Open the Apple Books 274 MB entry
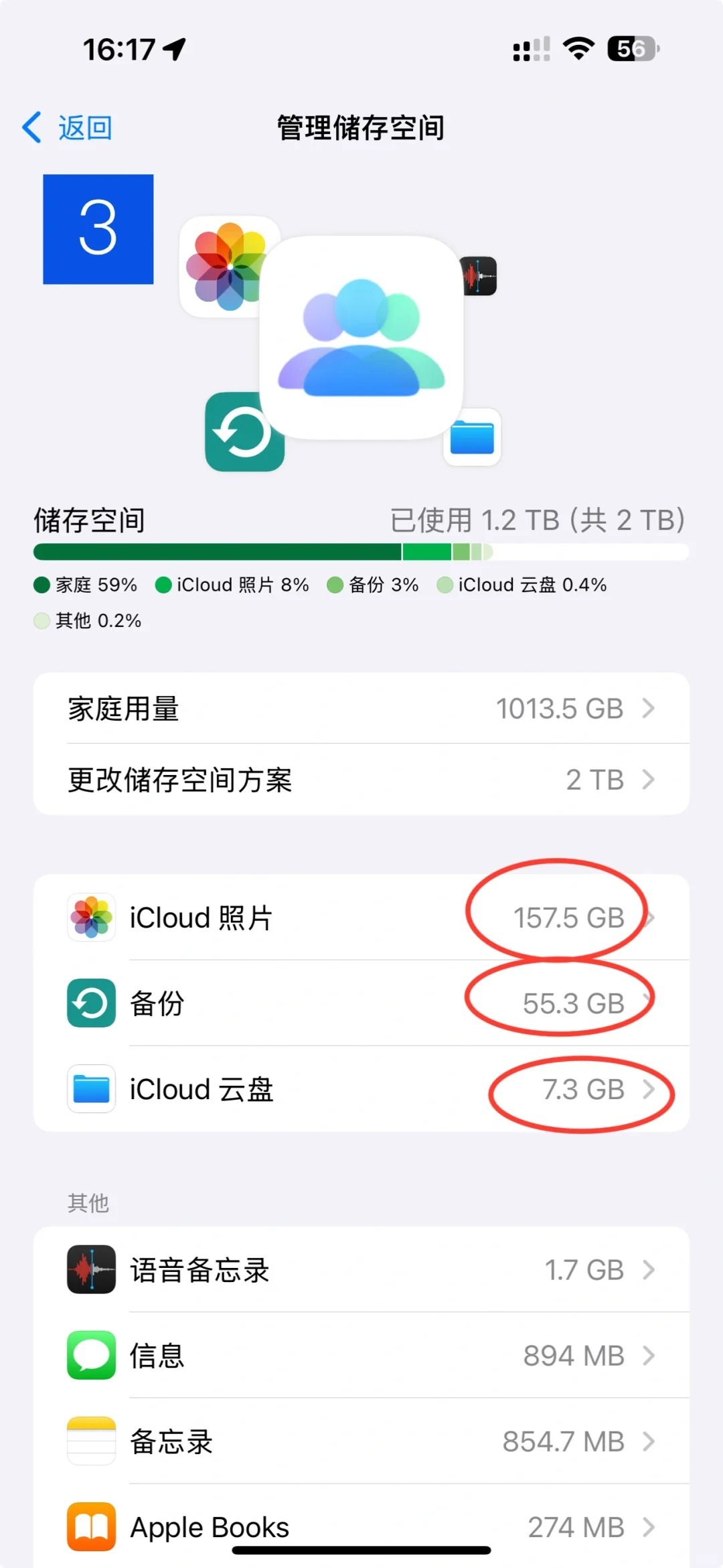The width and height of the screenshot is (723, 1568). click(x=361, y=1527)
